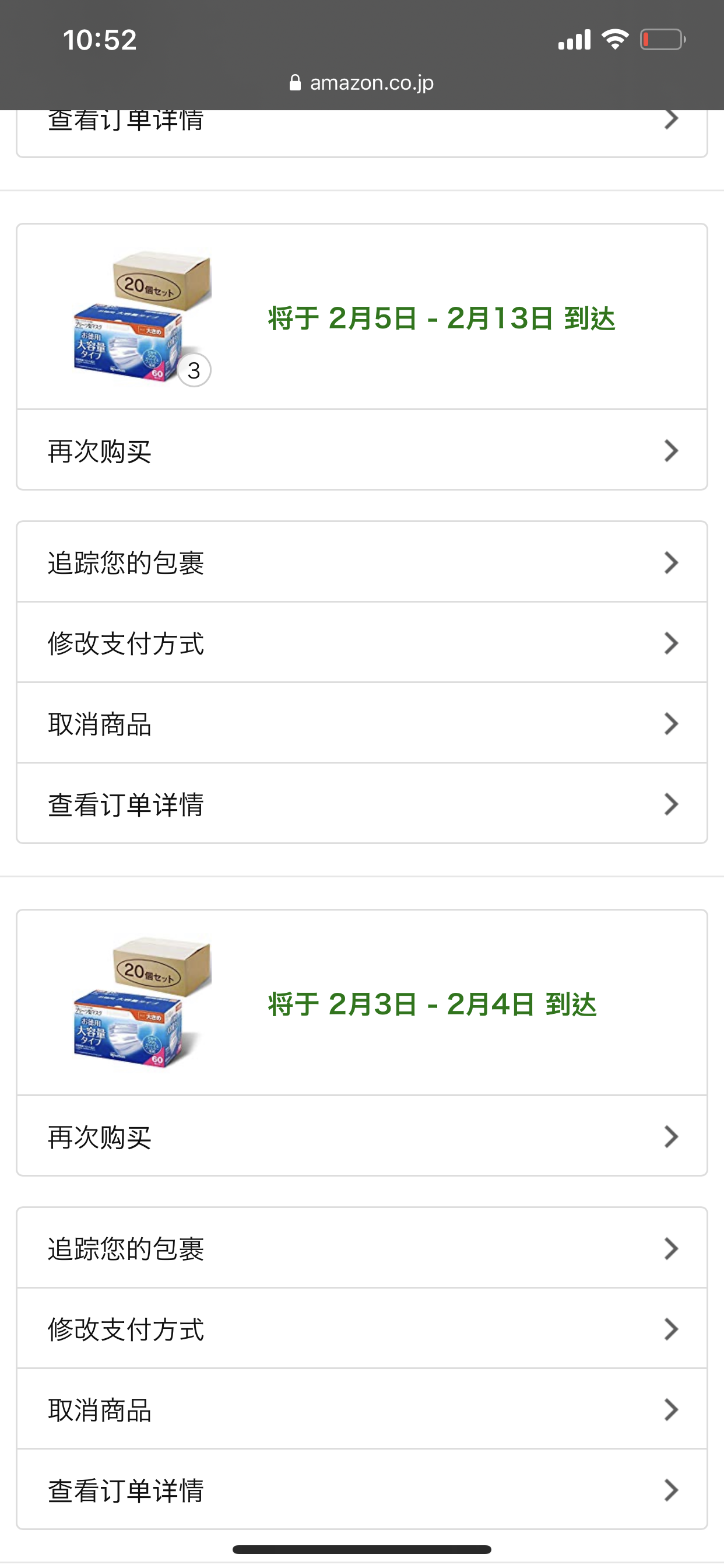Open 查看订单详情 for the 2月5日 order
Screen dimensions: 724x1568
(x=362, y=803)
